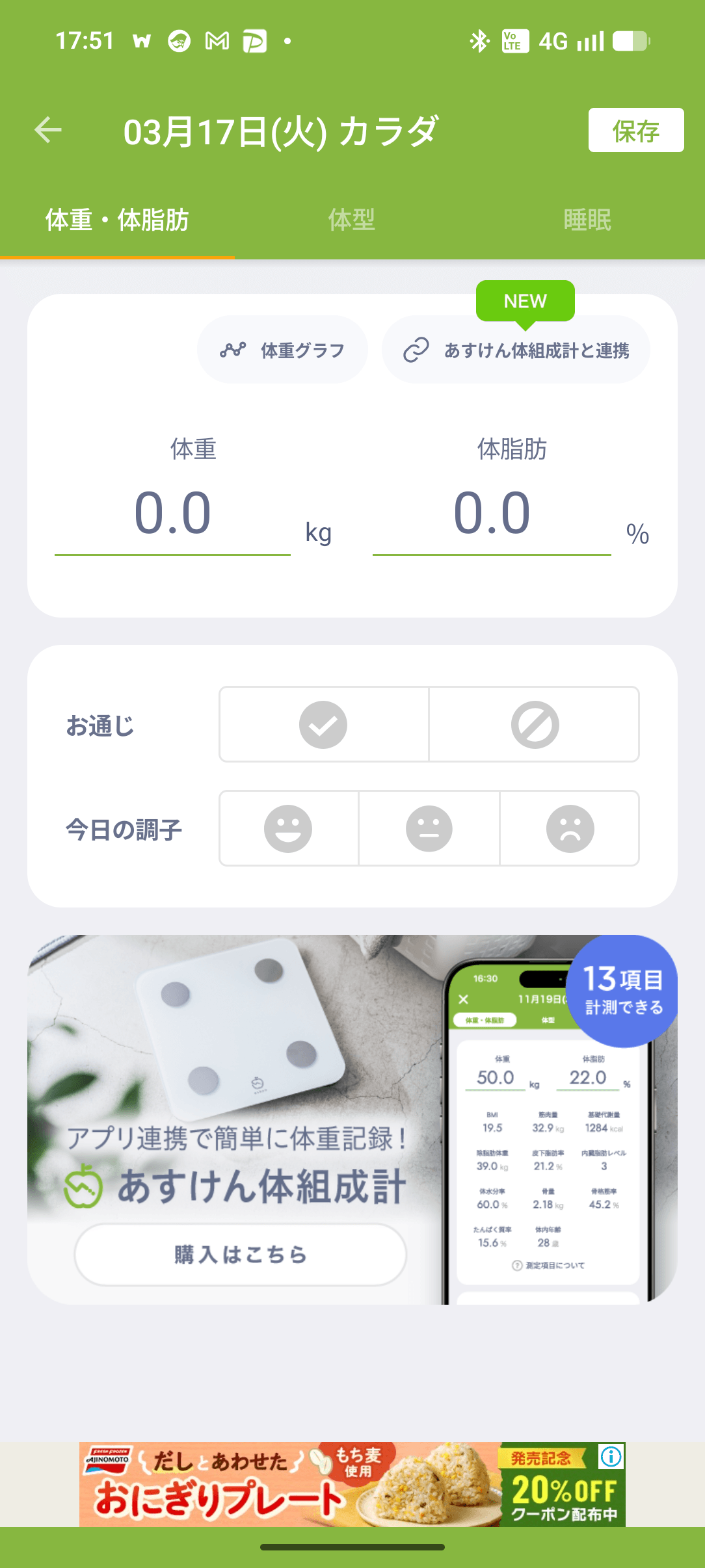Tap 購入はこちら on the scale banner
Screen dimensions: 705x1568
pos(240,1254)
